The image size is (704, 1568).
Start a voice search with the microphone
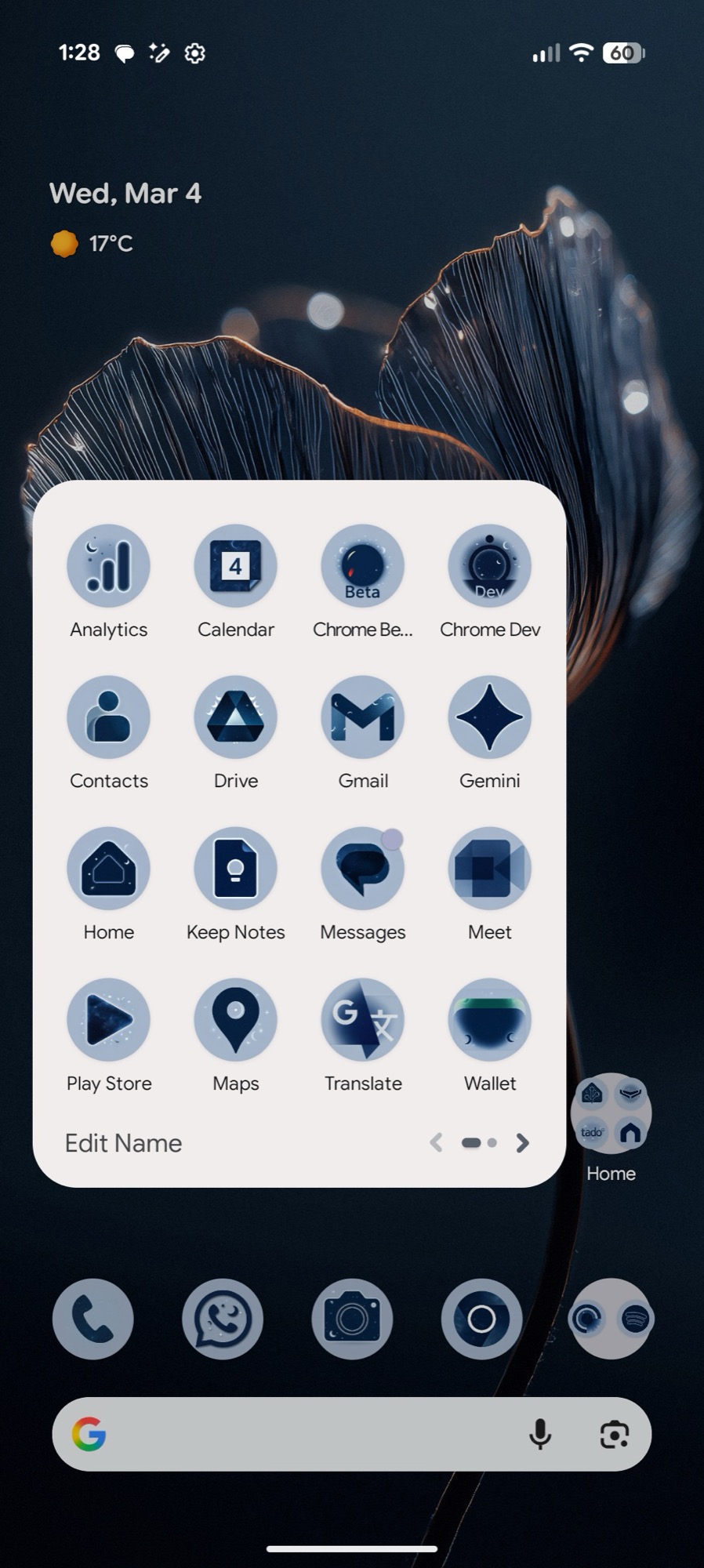coord(540,1434)
